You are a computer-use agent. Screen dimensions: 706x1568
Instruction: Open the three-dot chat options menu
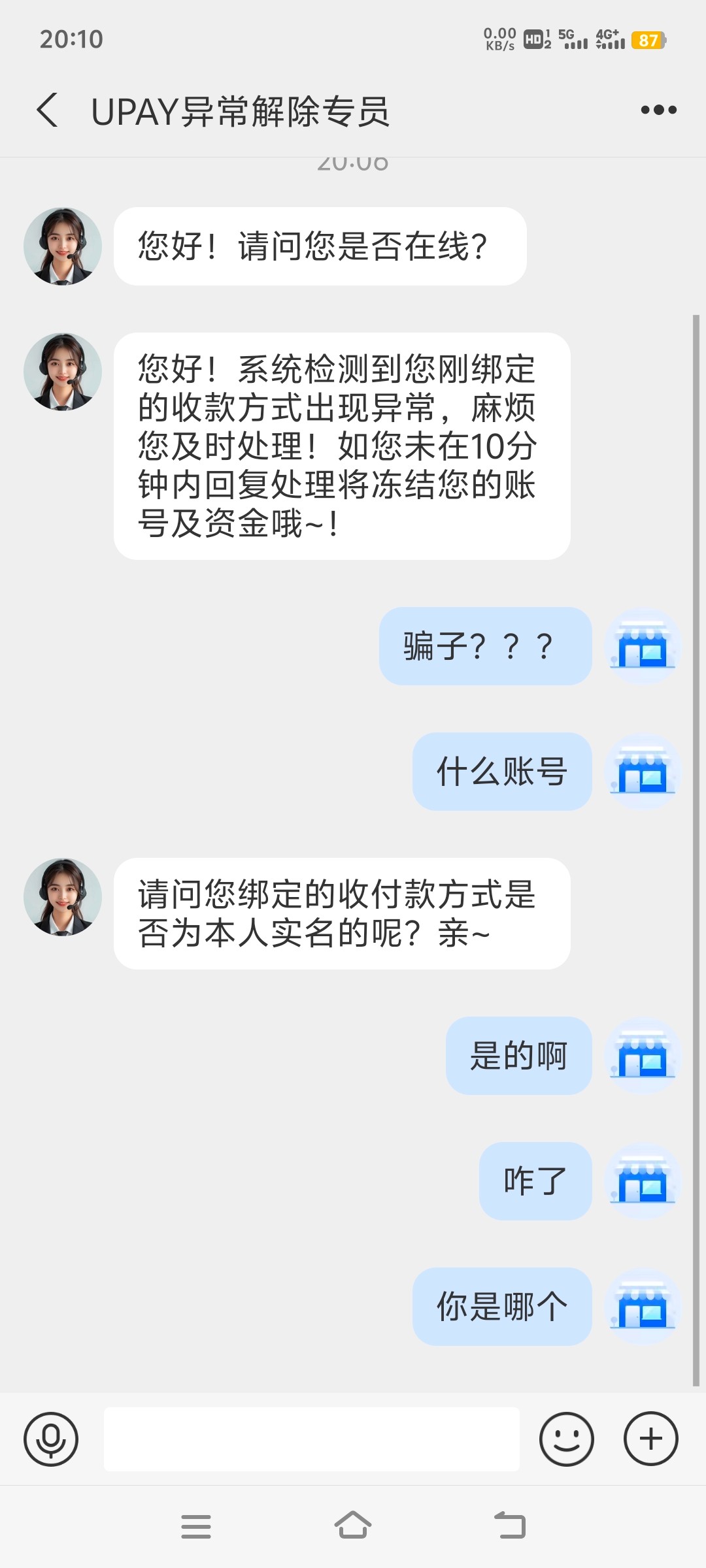point(658,110)
